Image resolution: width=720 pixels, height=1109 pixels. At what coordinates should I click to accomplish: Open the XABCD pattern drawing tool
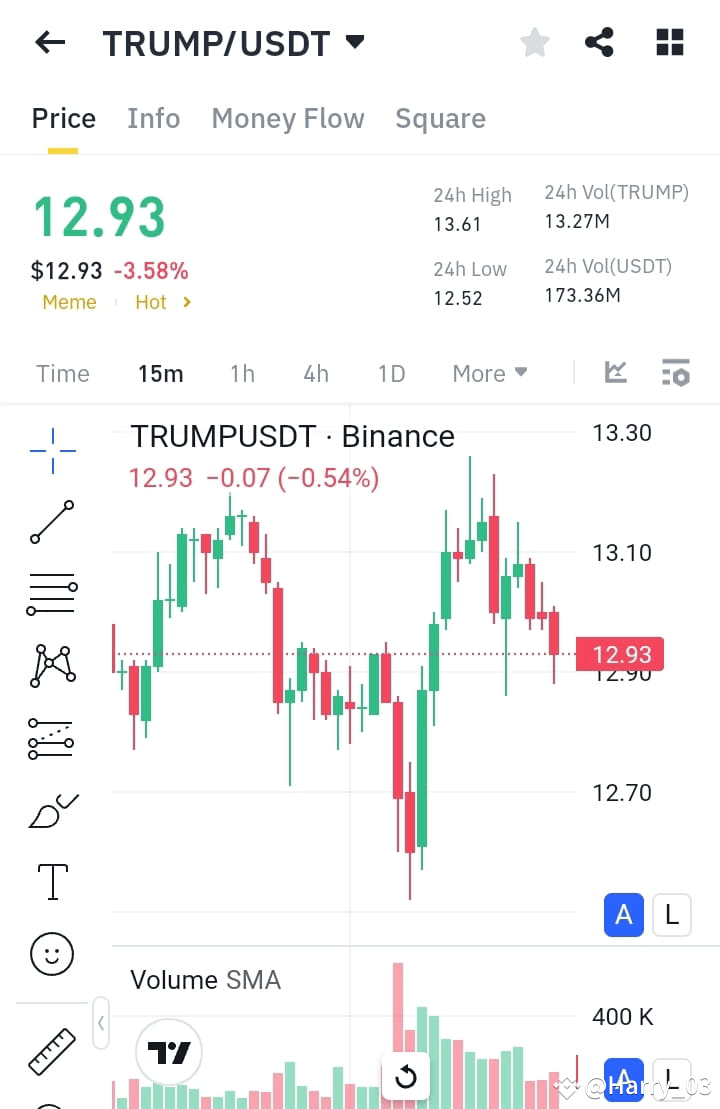pos(50,666)
